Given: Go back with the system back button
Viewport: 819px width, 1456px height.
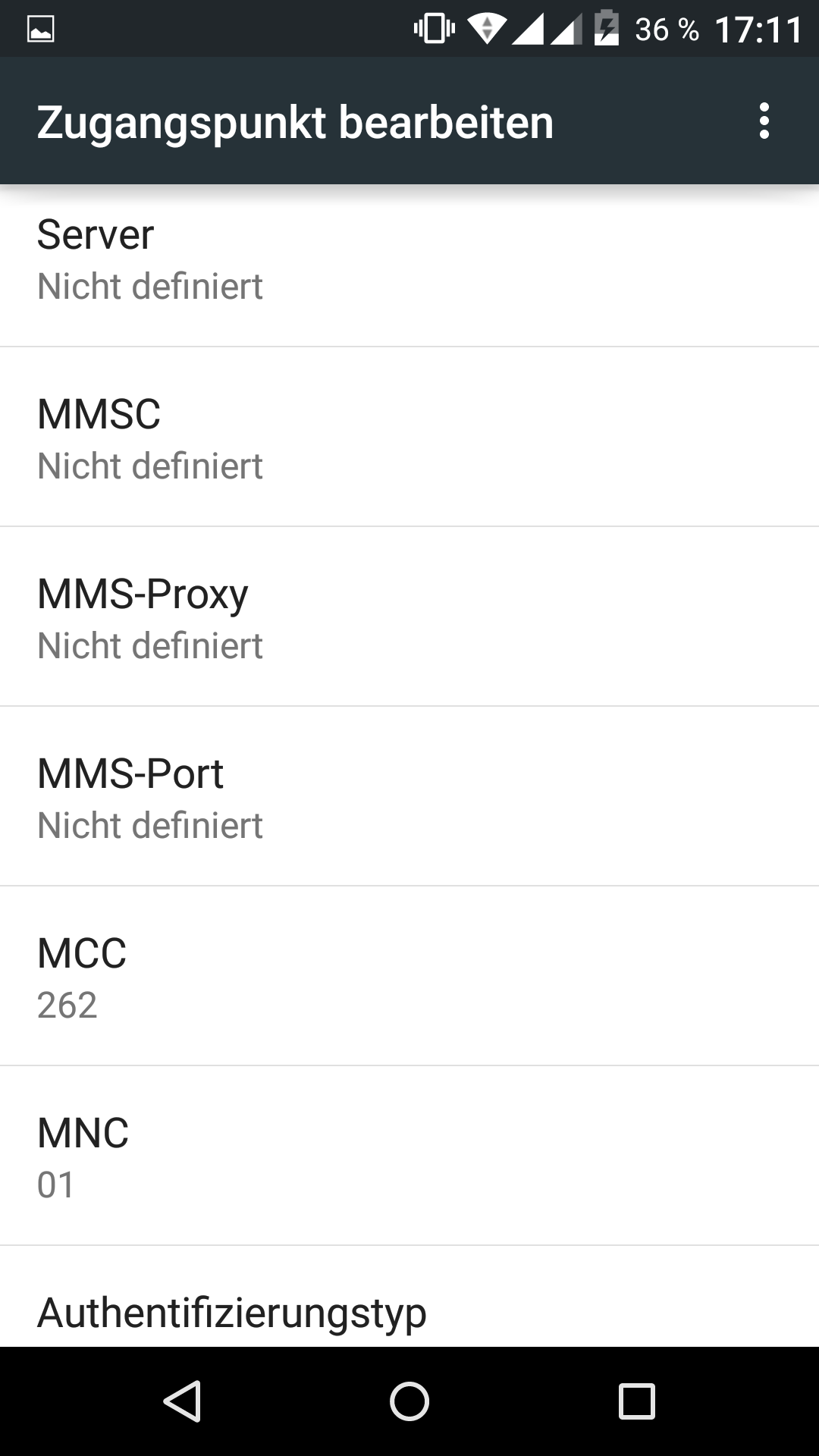Looking at the screenshot, I should pos(182,1401).
